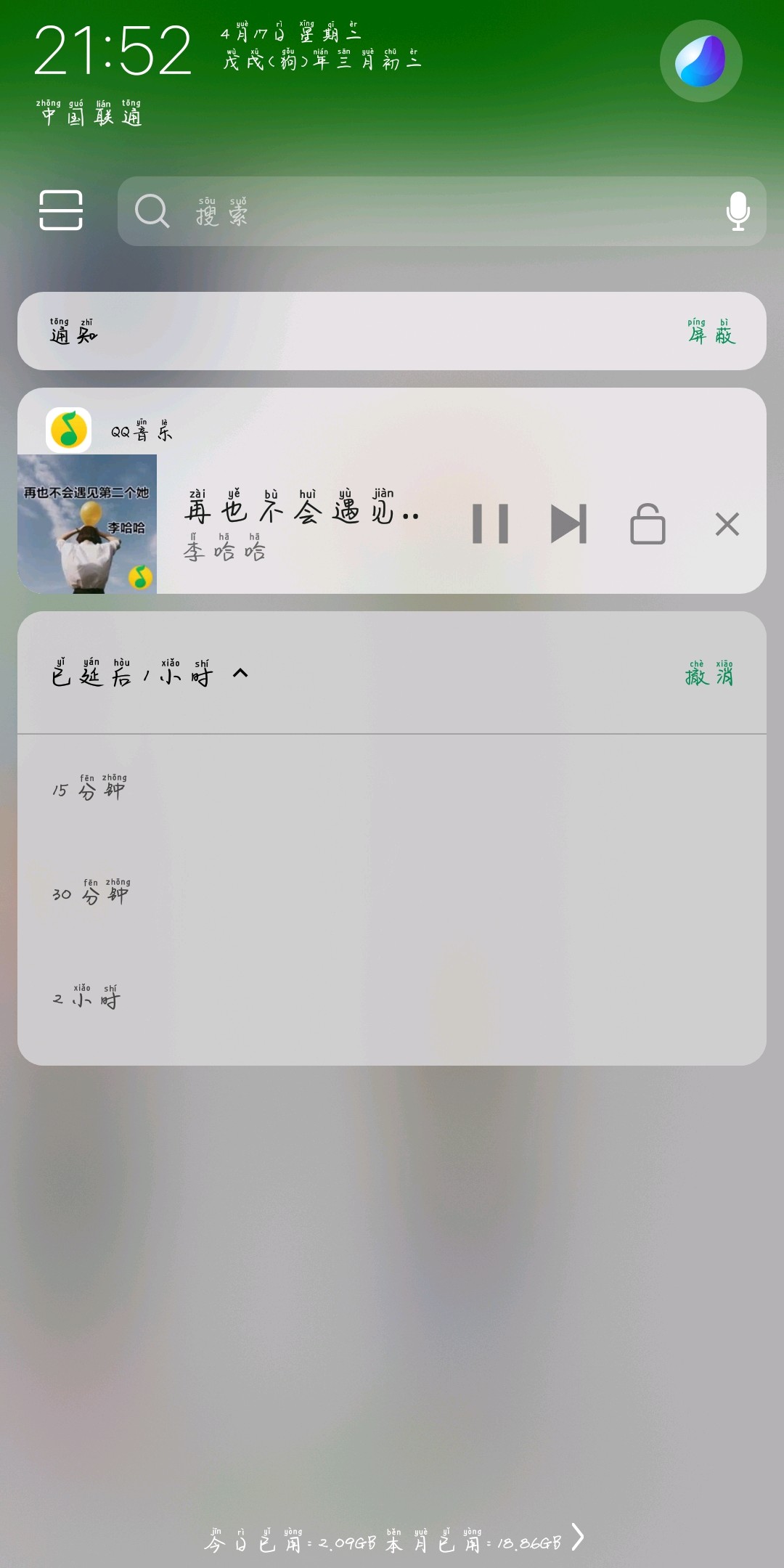Start voice search with the microphone
The width and height of the screenshot is (784, 1568).
(738, 211)
